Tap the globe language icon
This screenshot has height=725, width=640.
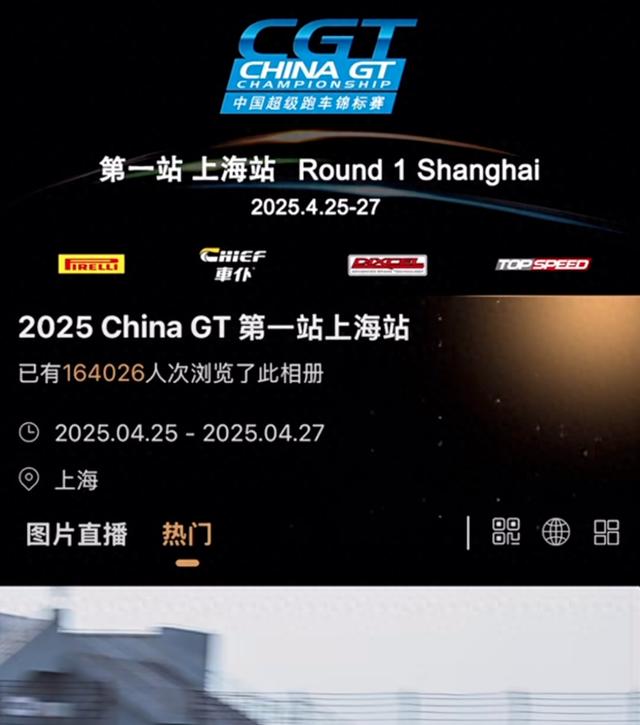556,532
